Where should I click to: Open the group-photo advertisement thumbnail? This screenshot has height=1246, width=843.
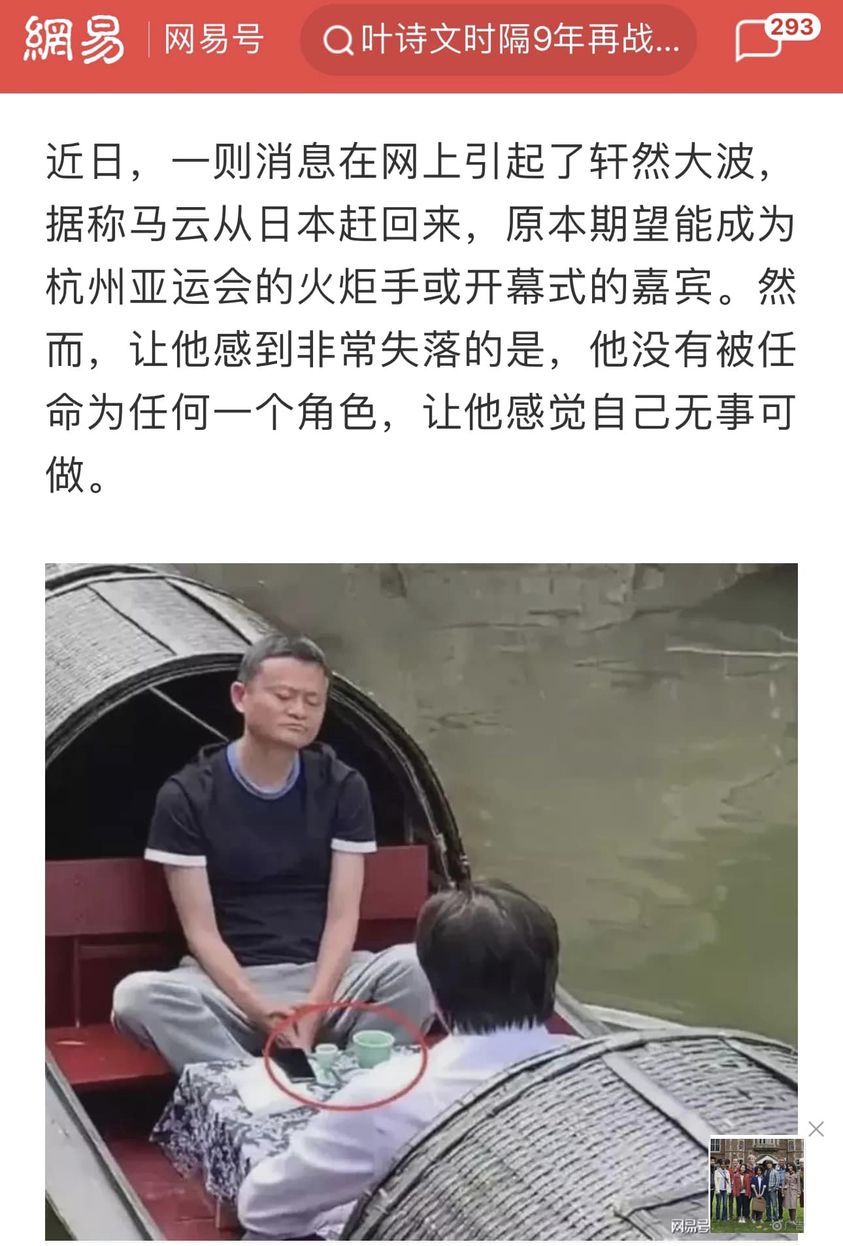757,1184
